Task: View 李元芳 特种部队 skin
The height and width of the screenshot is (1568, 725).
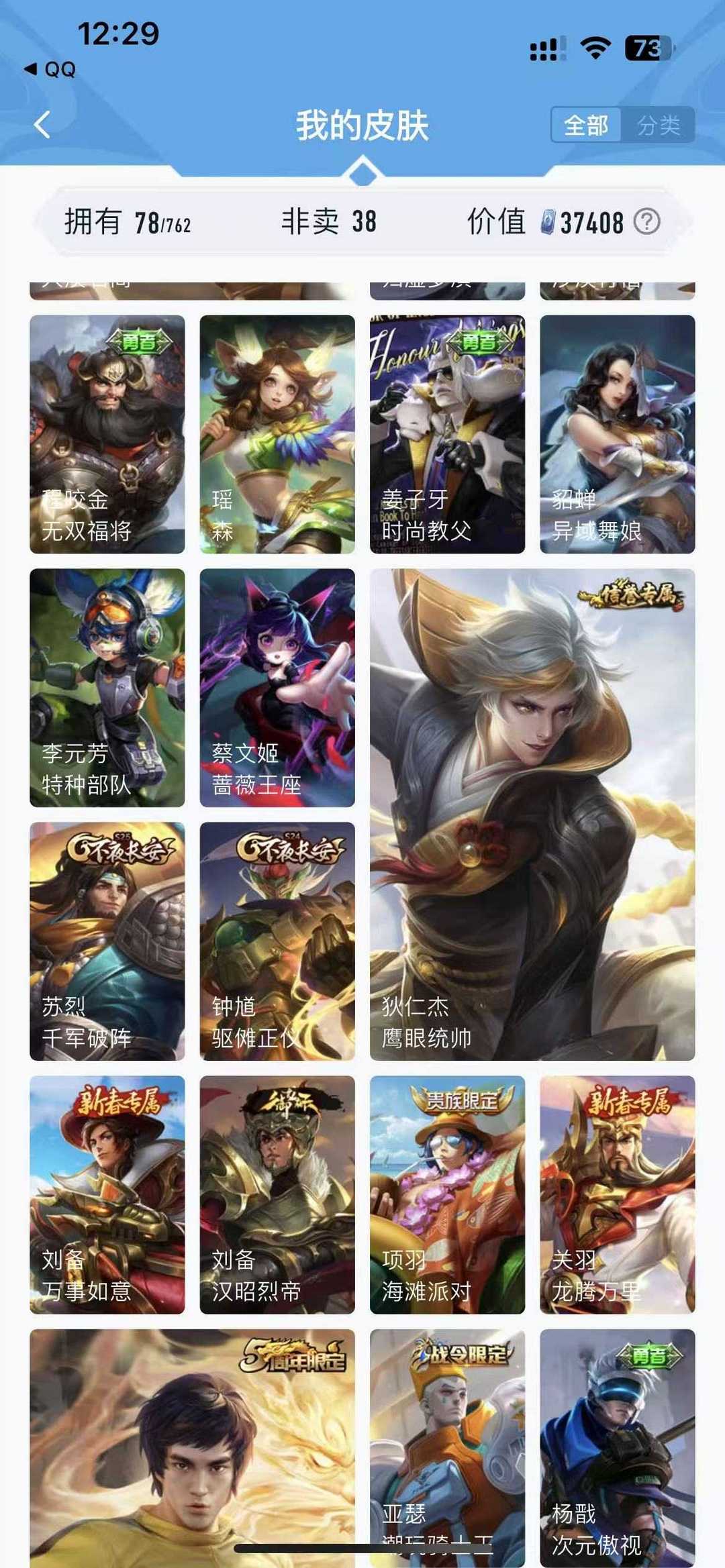Action: click(107, 688)
